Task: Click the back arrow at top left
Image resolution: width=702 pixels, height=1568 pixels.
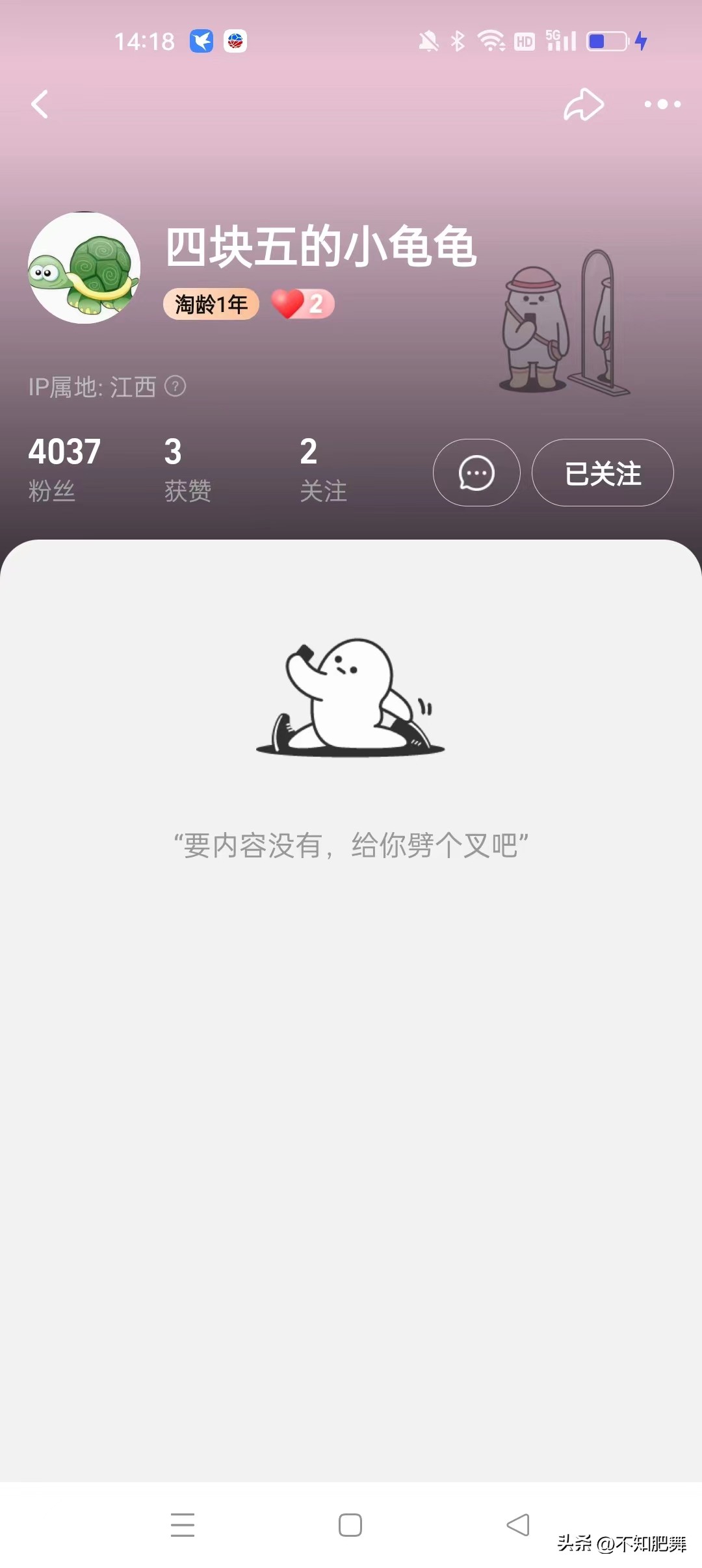Action: pos(40,105)
